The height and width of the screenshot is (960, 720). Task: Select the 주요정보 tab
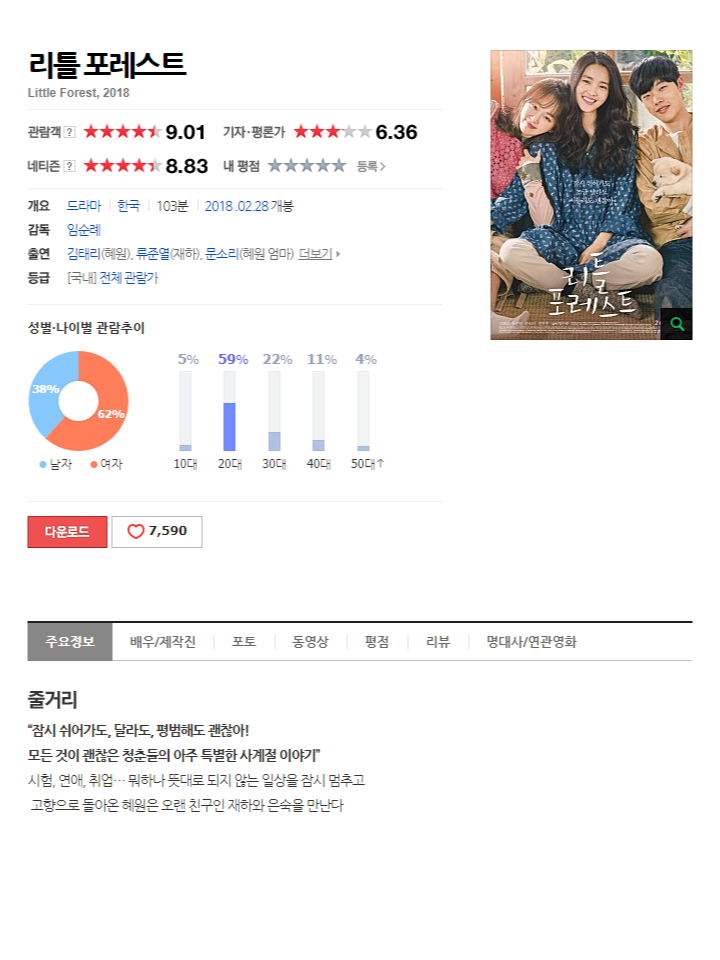70,642
